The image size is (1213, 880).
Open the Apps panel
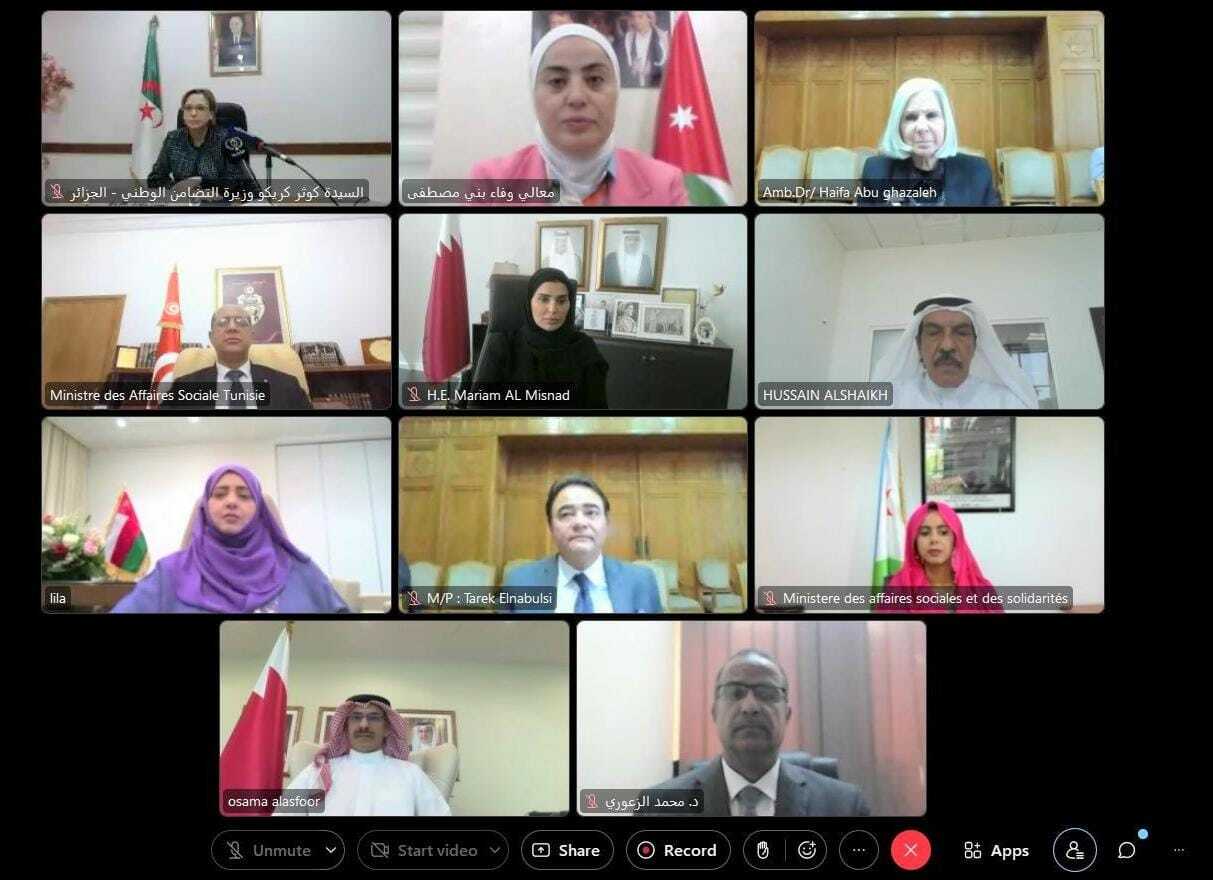(x=996, y=850)
